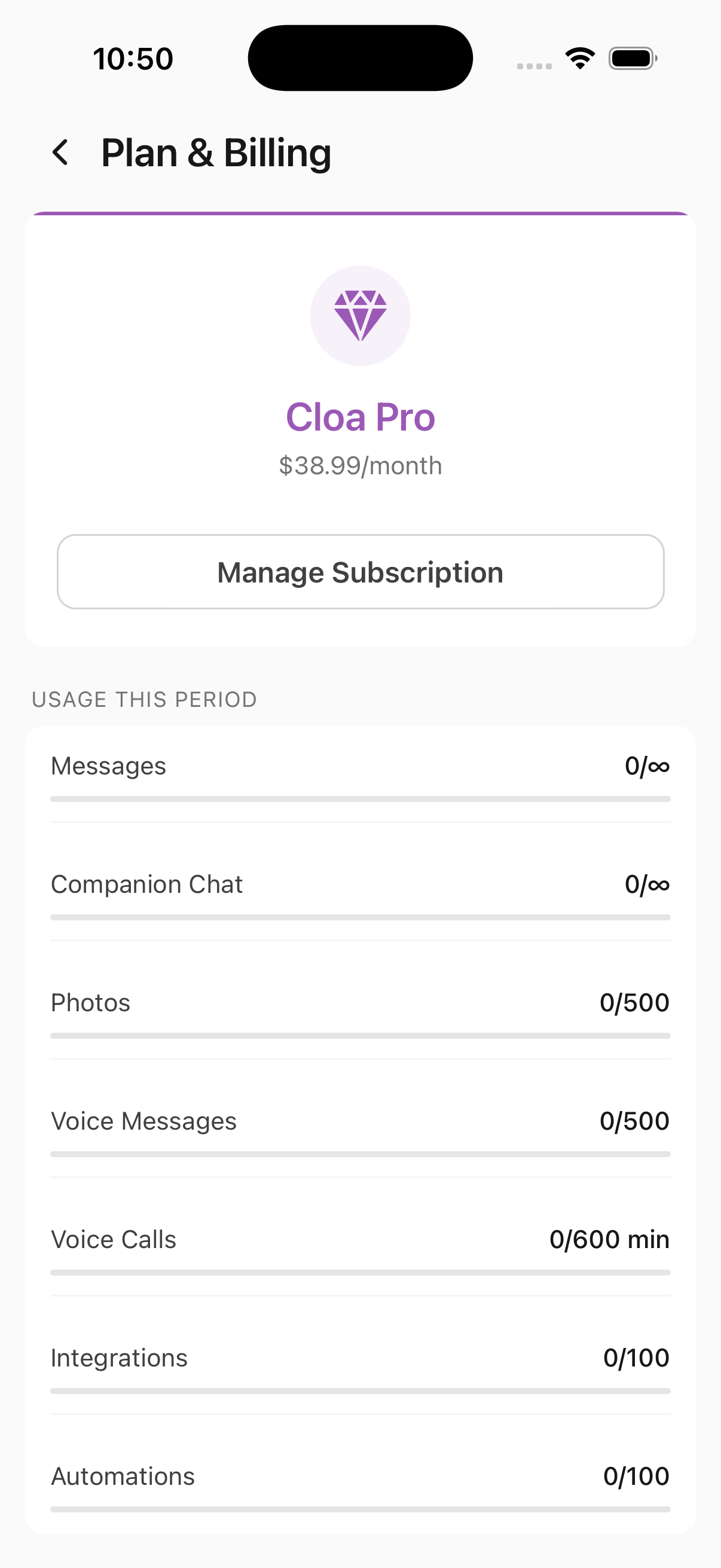This screenshot has height=1568, width=721.
Task: Tap the Cloa Pro diamond icon
Action: click(x=360, y=315)
